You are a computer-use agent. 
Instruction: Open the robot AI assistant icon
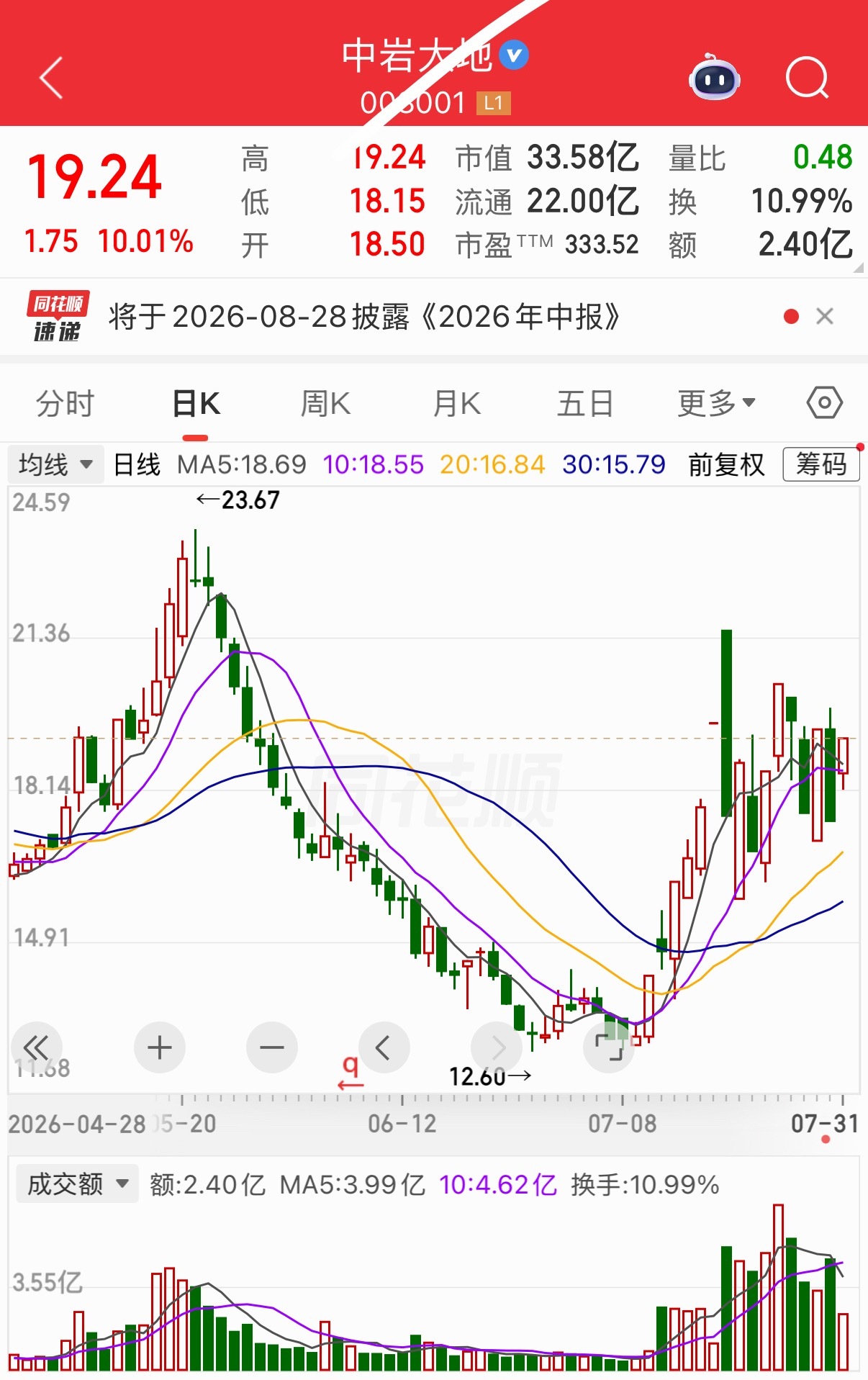click(x=714, y=77)
